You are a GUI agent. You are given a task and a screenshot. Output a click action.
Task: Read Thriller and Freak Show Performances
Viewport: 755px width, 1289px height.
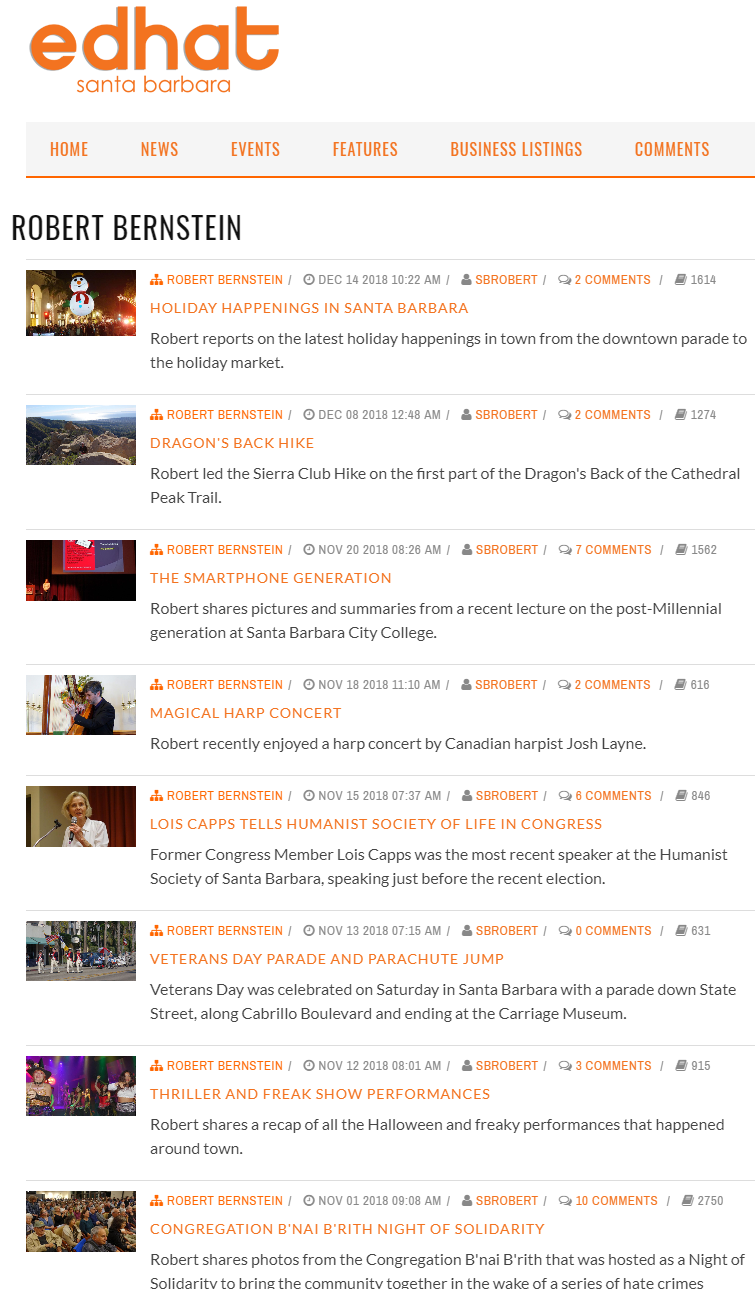(320, 1094)
